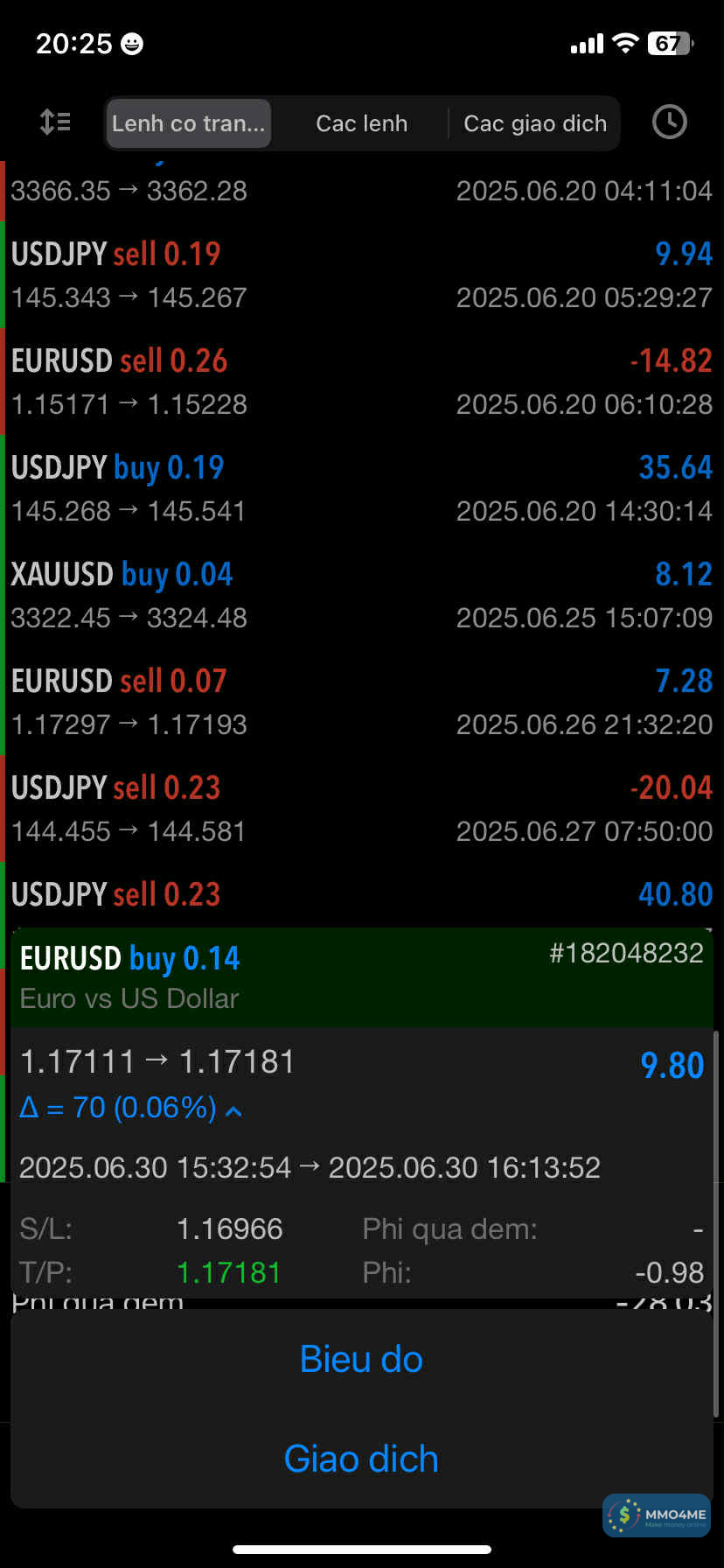Open the history period clock icon
The image size is (724, 1568).
point(670,122)
